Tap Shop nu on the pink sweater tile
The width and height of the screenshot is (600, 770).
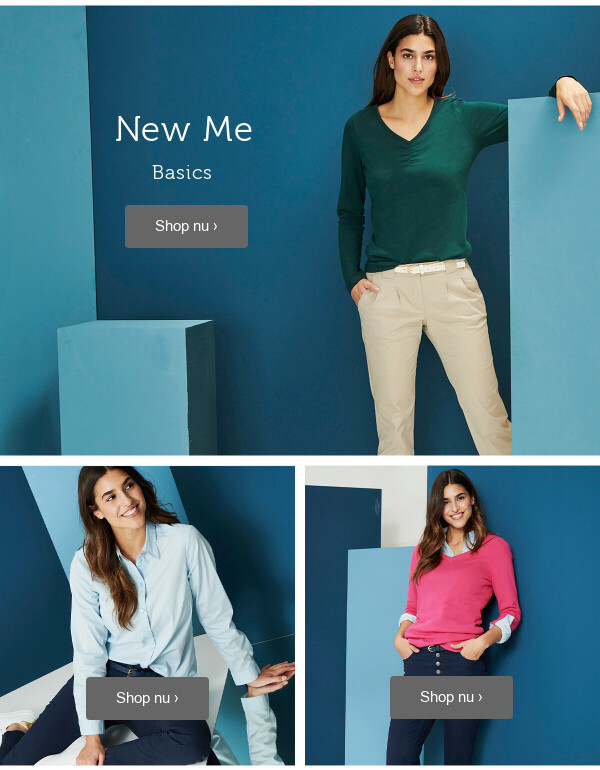pos(451,697)
